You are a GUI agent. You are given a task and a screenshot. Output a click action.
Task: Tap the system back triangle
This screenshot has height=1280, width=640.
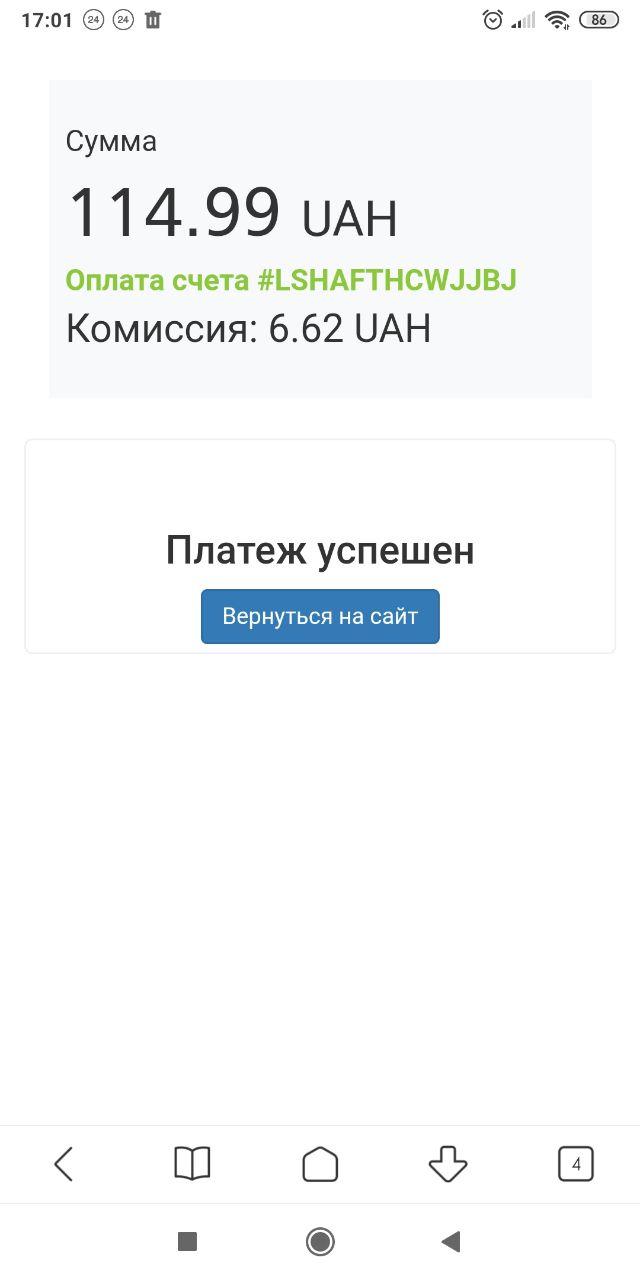point(451,1242)
